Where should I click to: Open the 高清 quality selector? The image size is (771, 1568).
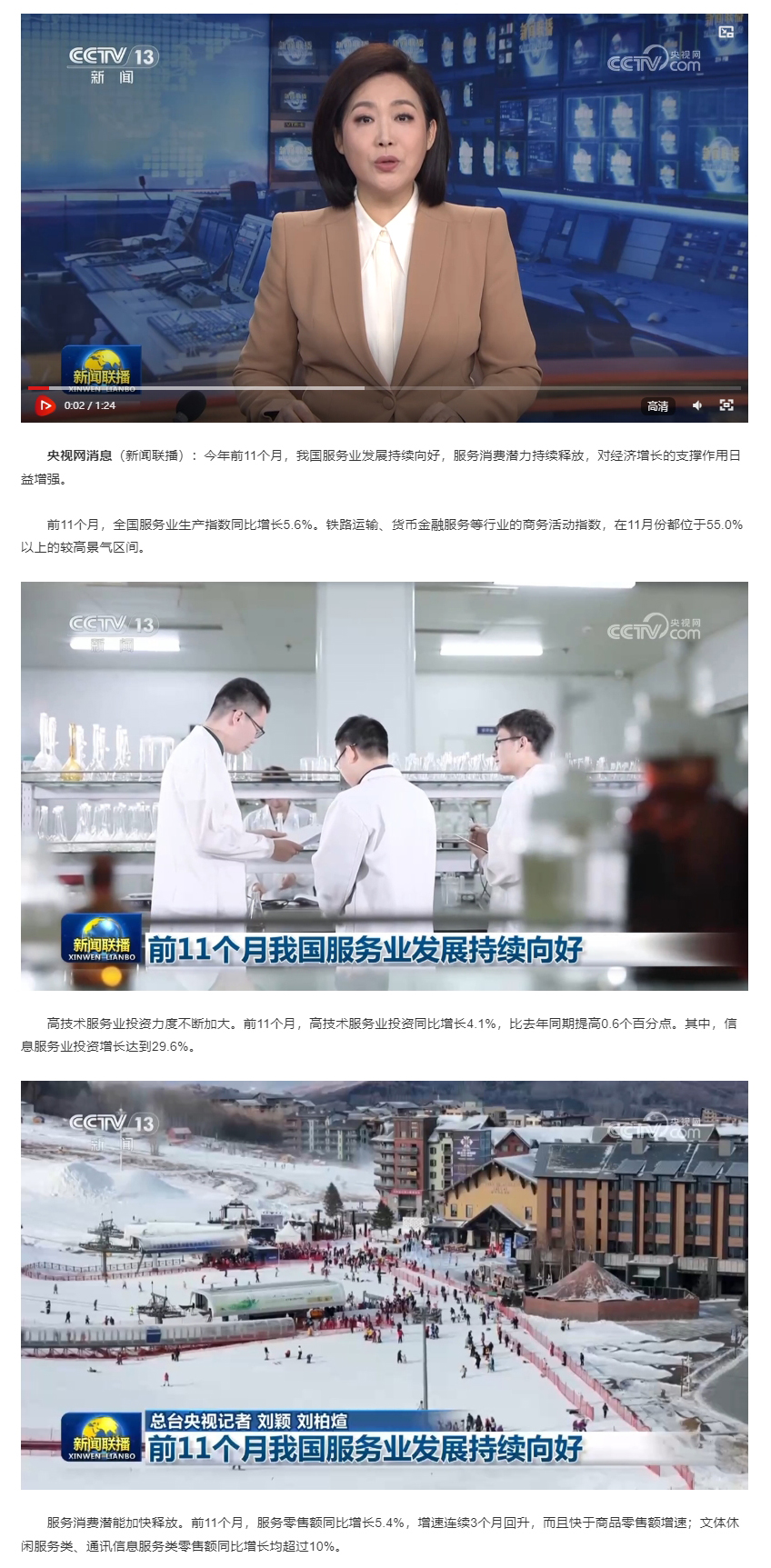point(657,406)
